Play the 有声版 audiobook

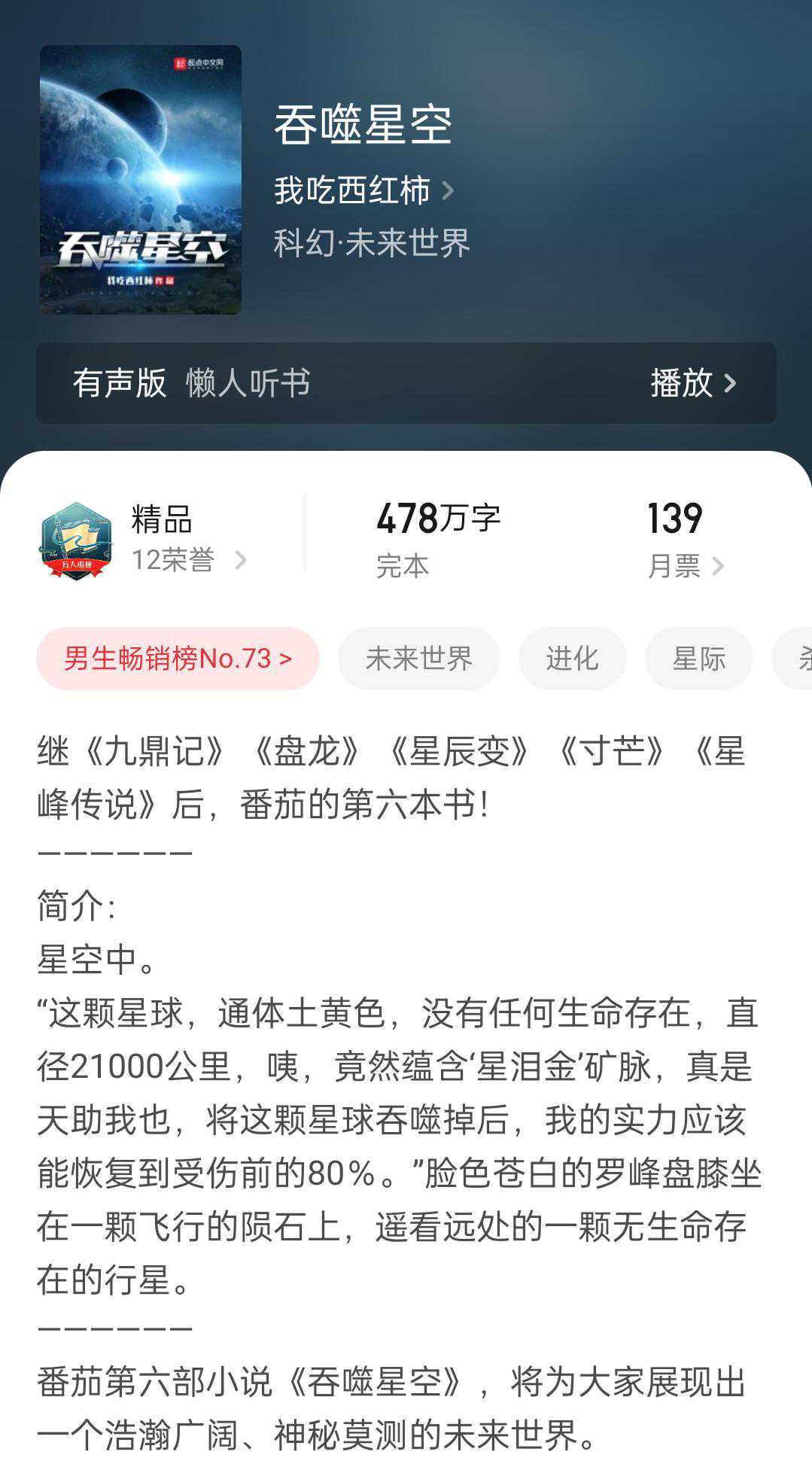tap(692, 383)
